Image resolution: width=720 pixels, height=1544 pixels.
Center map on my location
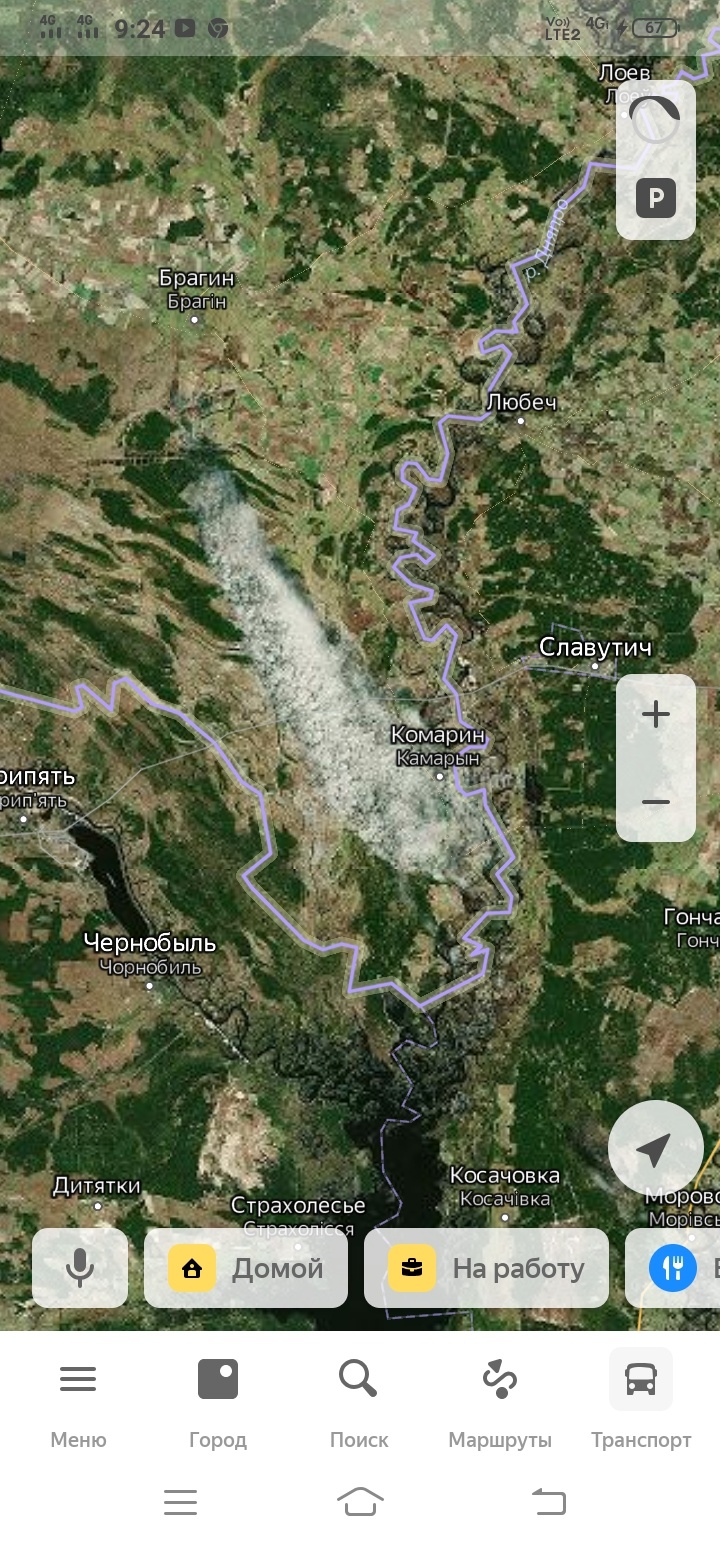click(x=655, y=1148)
